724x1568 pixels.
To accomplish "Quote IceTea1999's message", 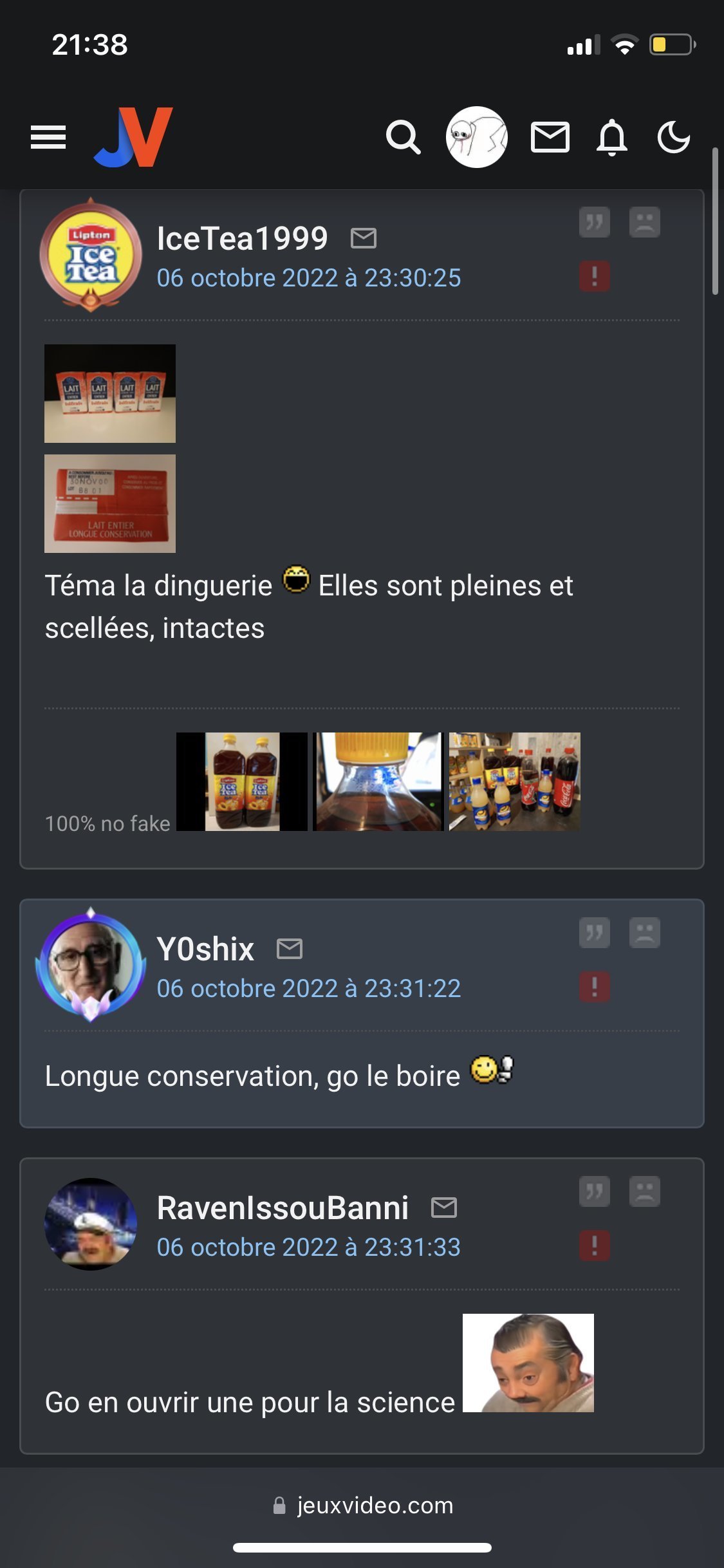I will pyautogui.click(x=595, y=223).
